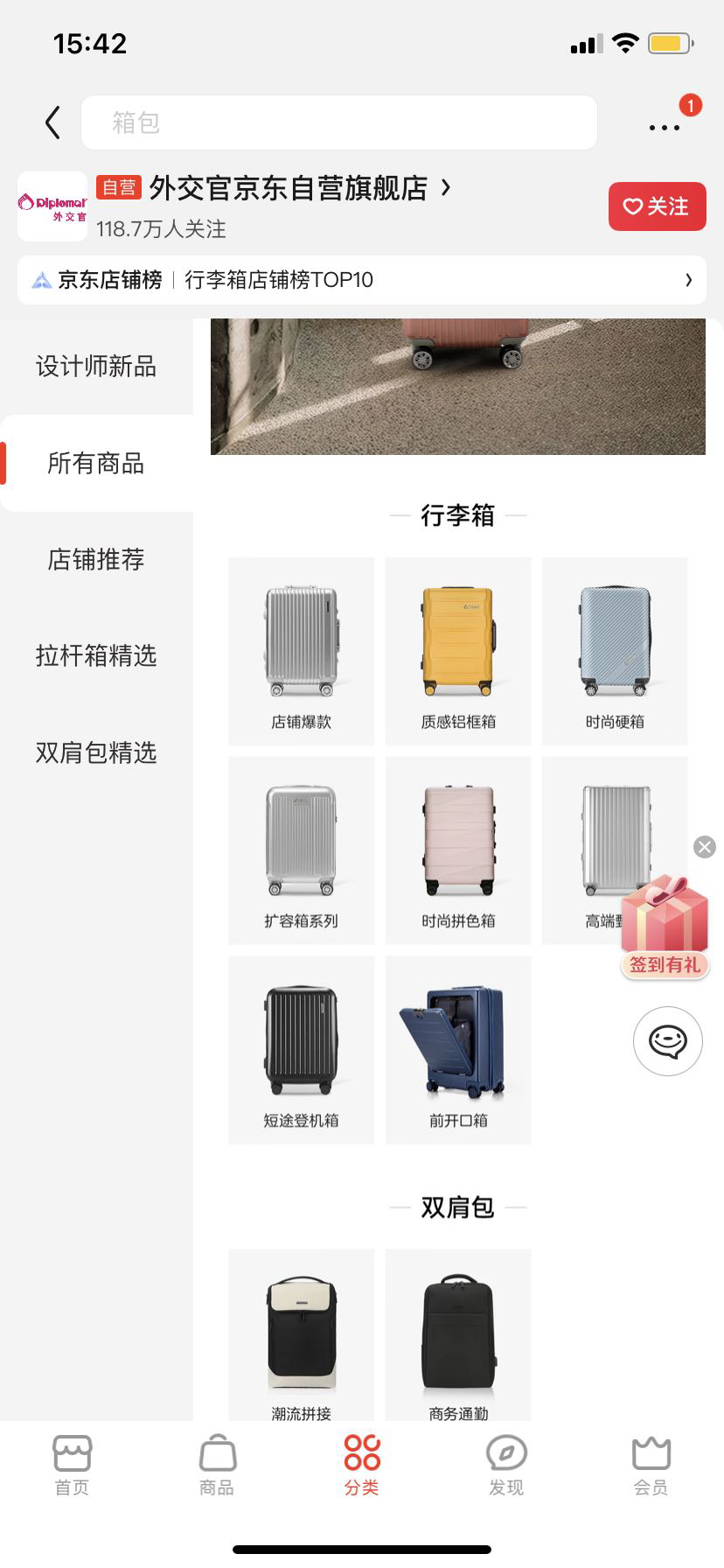Image resolution: width=724 pixels, height=1568 pixels.
Task: Dismiss the 签到有礼 floating gift
Action: pos(705,846)
